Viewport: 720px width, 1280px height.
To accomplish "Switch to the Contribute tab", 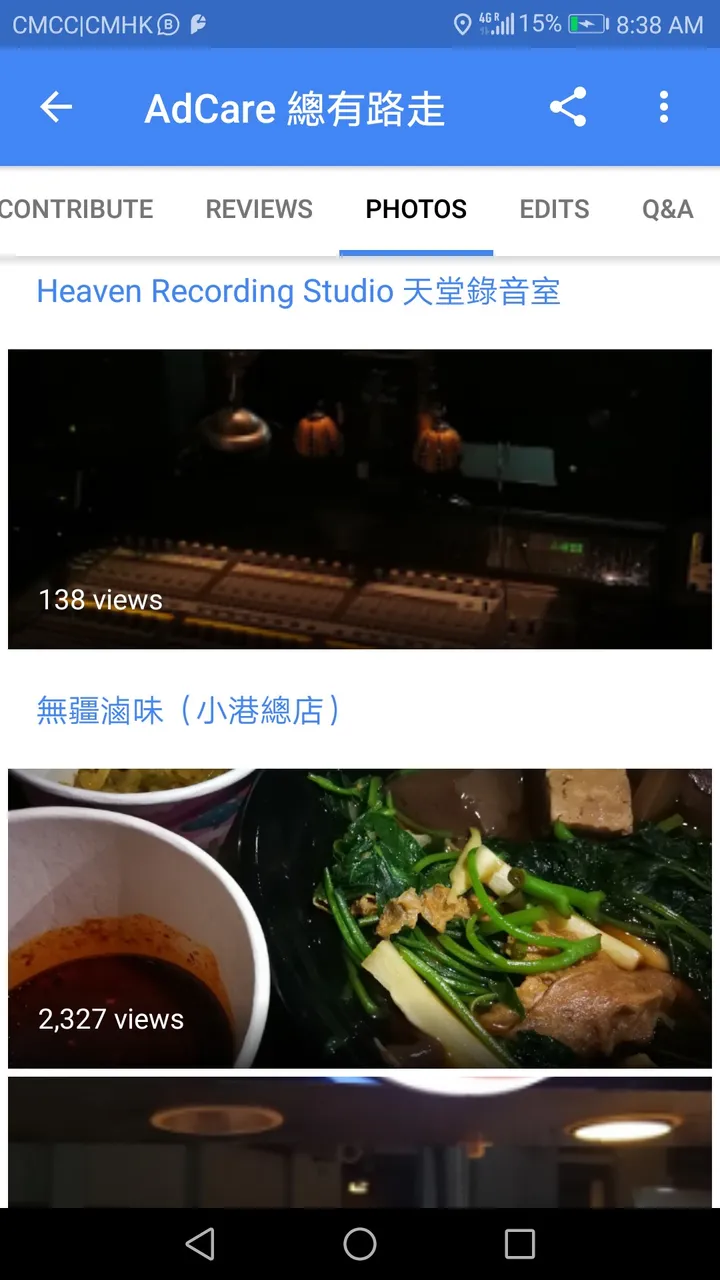I will coord(76,209).
